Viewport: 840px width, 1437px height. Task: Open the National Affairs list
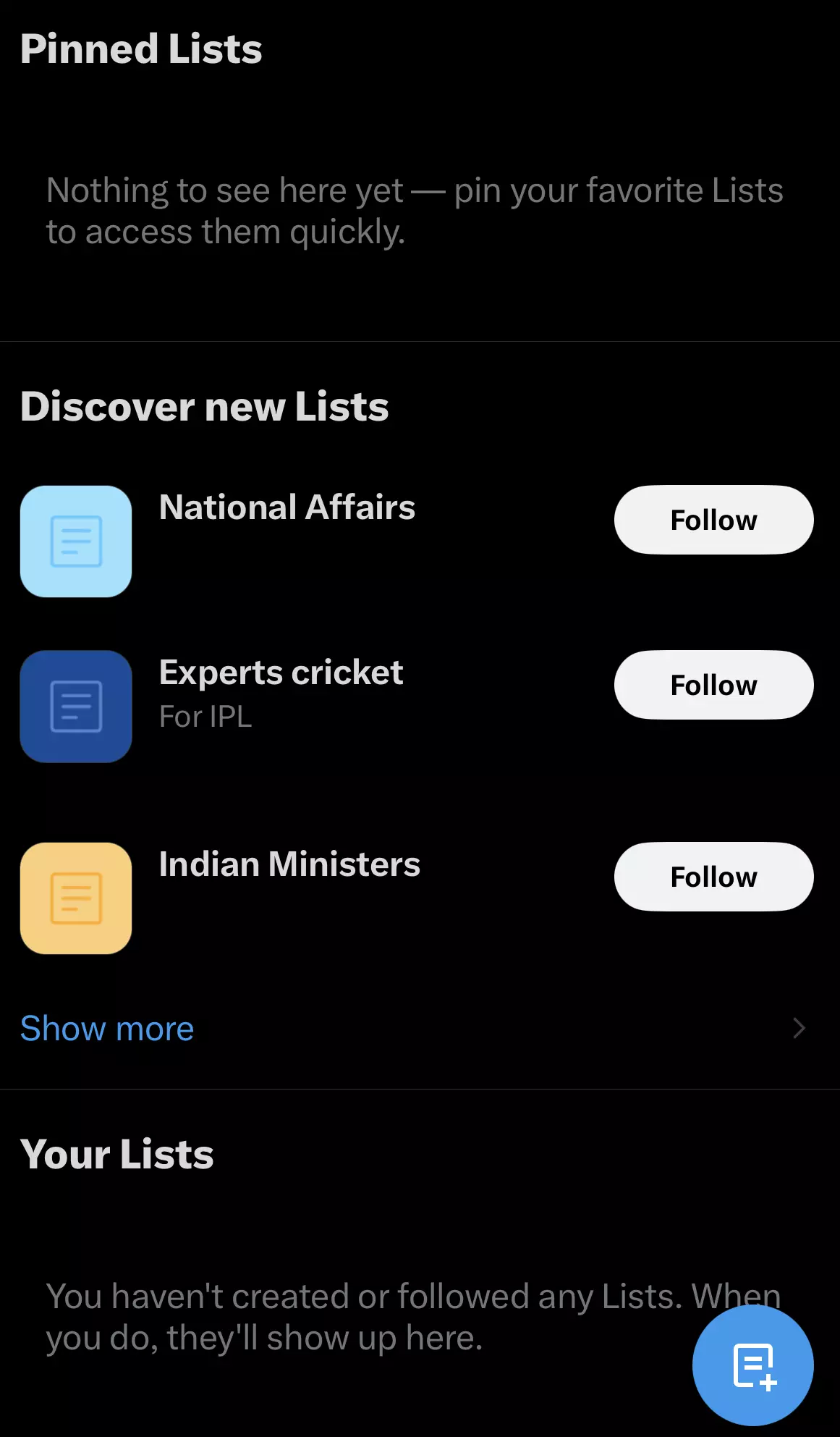tap(287, 507)
